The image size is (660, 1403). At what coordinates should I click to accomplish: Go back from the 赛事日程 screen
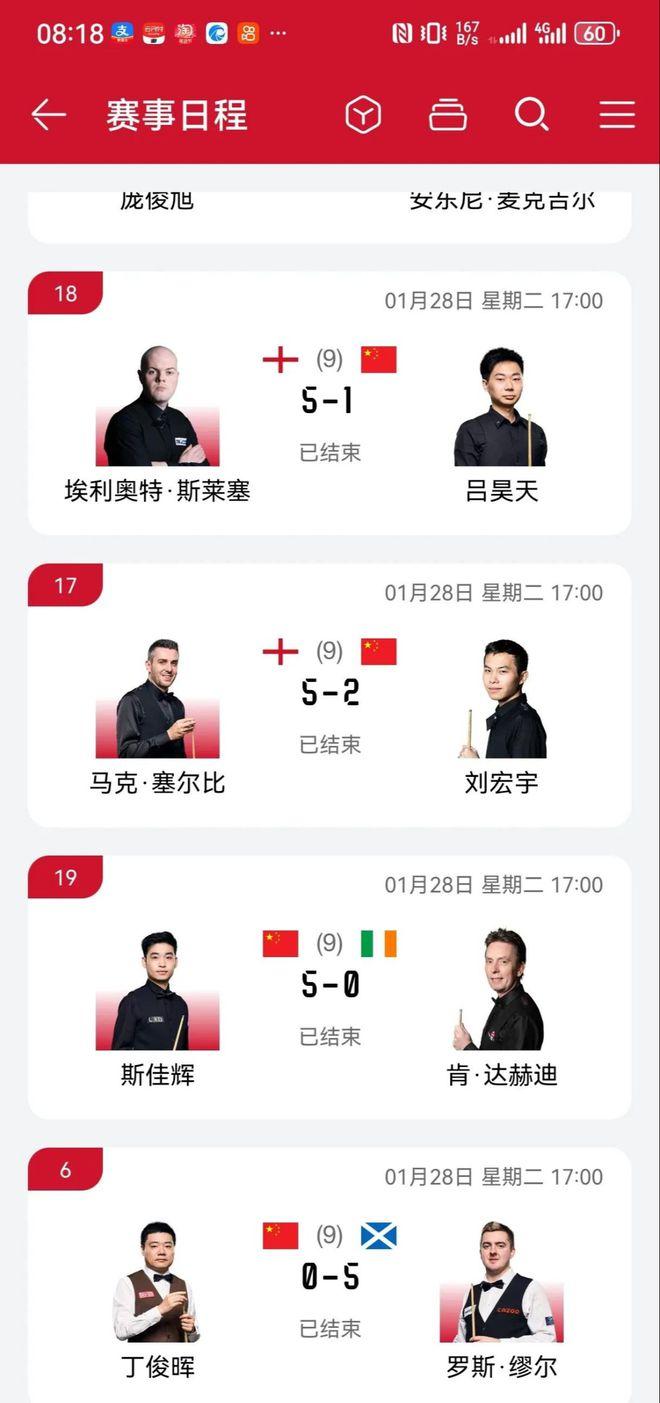[48, 115]
